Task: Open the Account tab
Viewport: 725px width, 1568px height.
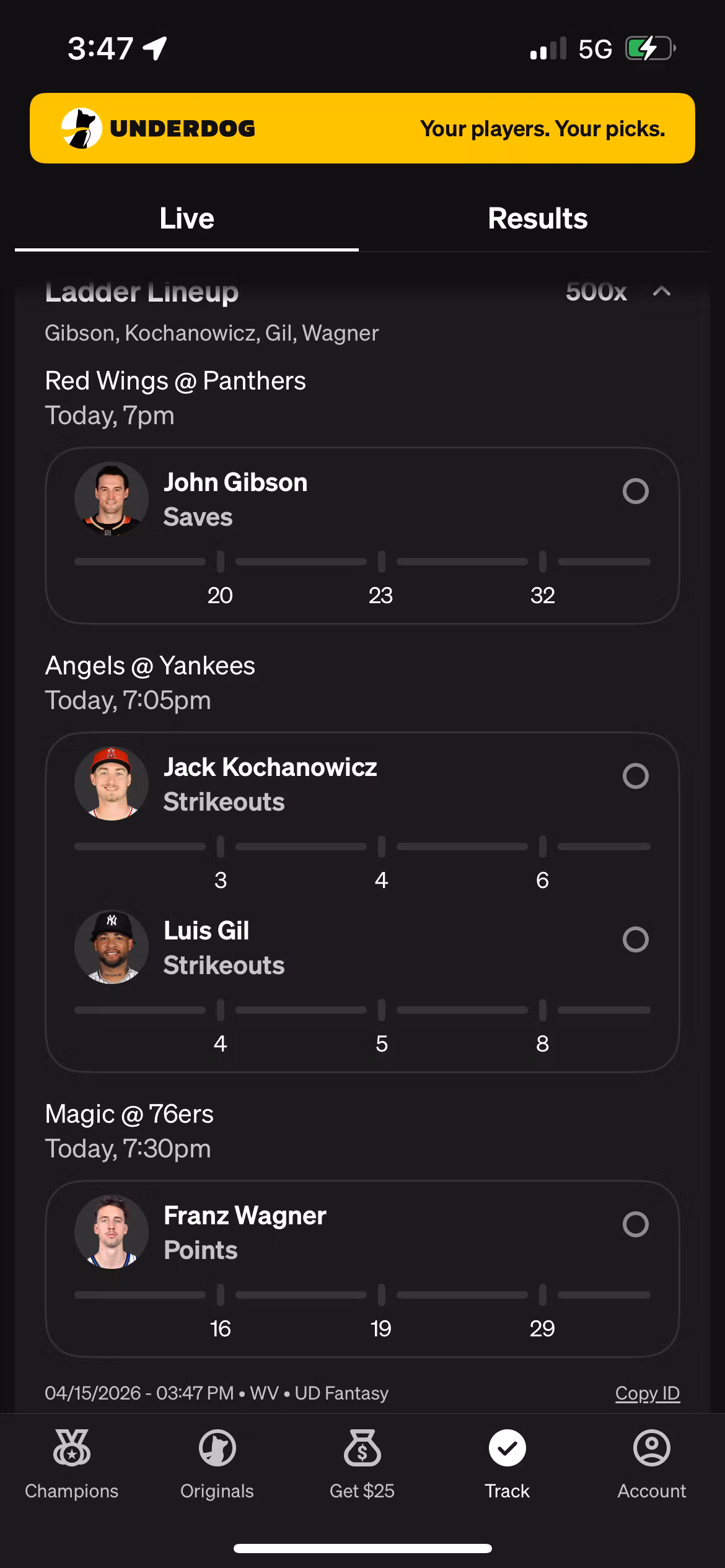Action: tap(652, 1464)
